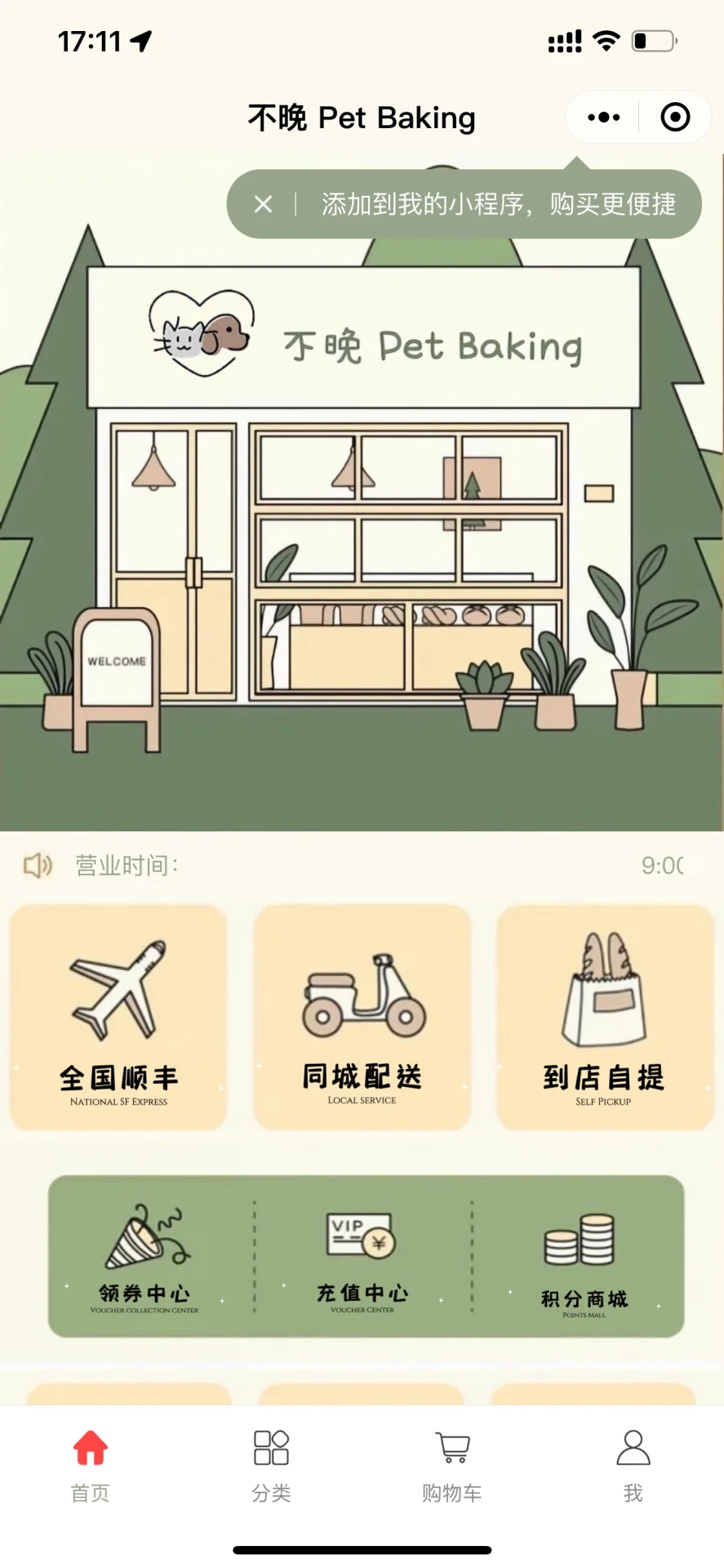Go to the 我 profile tab
Viewport: 724px width, 1568px height.
click(633, 1465)
